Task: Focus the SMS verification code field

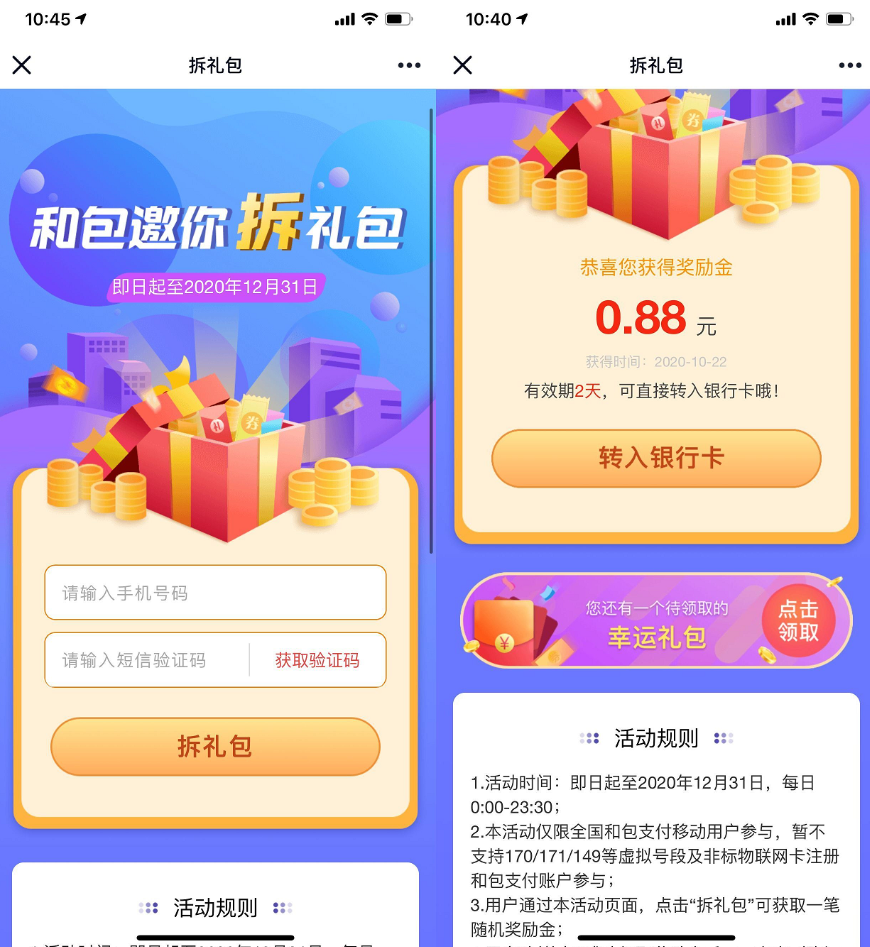Action: pos(145,660)
